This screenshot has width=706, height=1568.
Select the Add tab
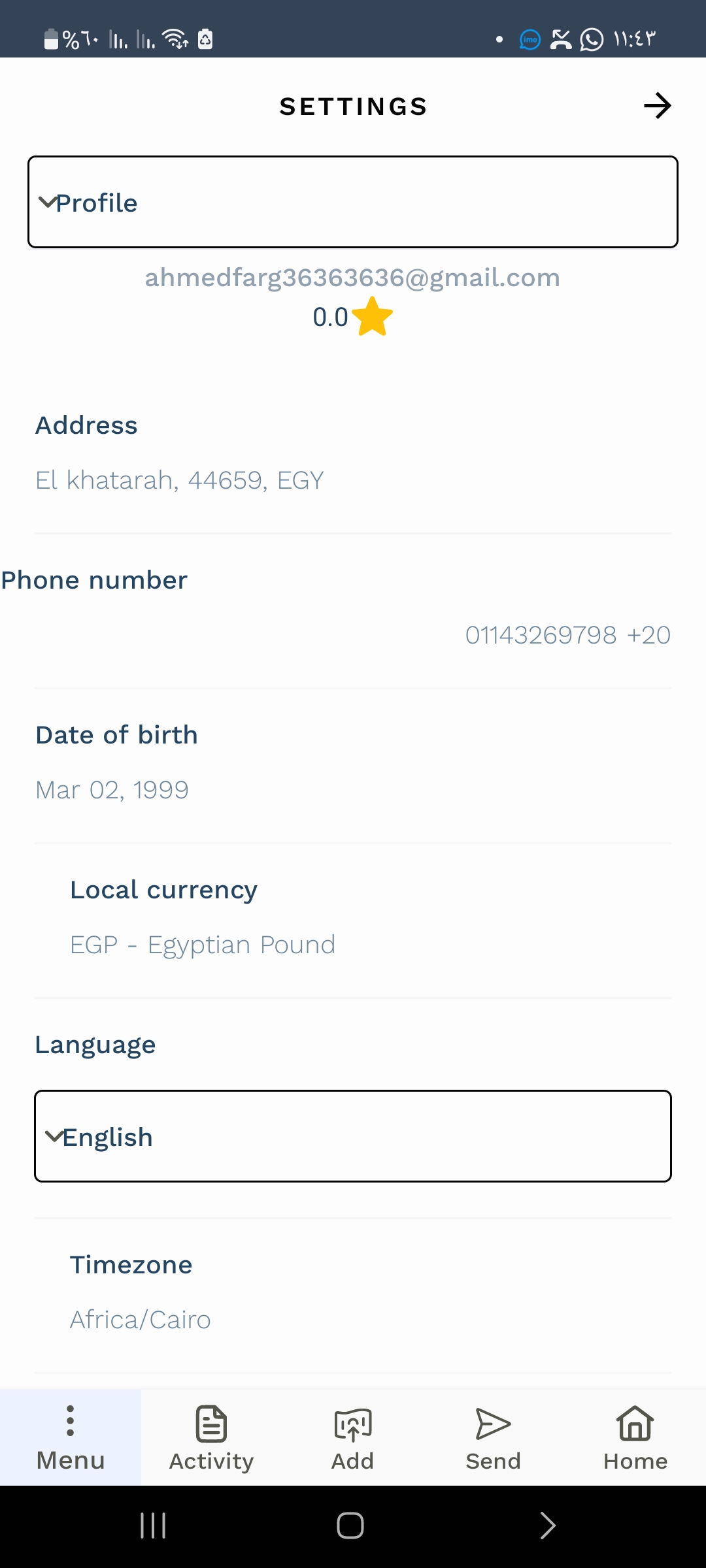tap(353, 1437)
